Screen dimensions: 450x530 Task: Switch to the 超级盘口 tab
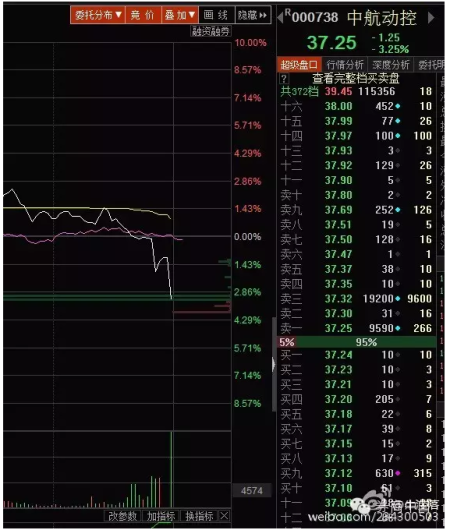[x=299, y=64]
